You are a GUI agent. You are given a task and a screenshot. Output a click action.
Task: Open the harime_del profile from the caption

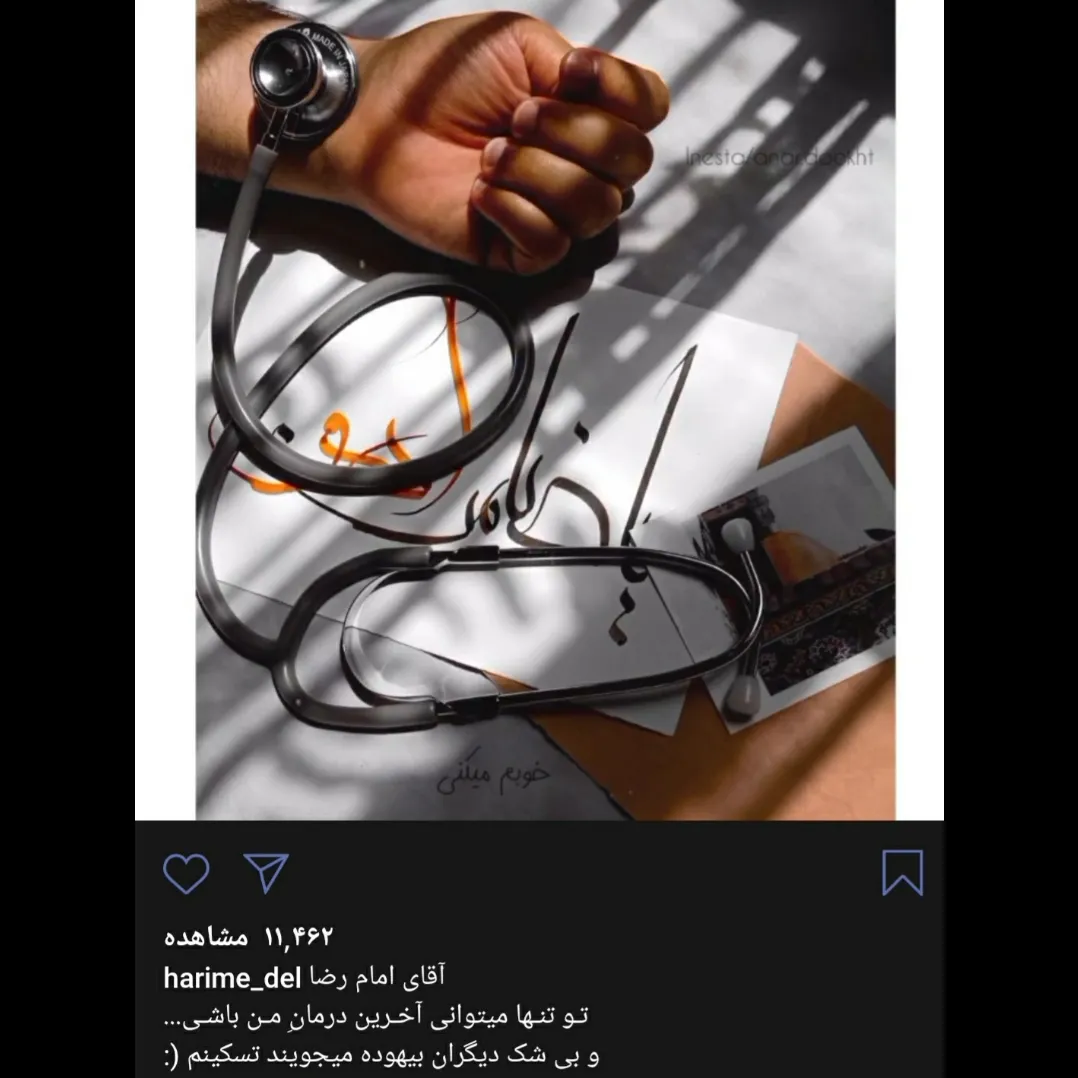tap(232, 977)
